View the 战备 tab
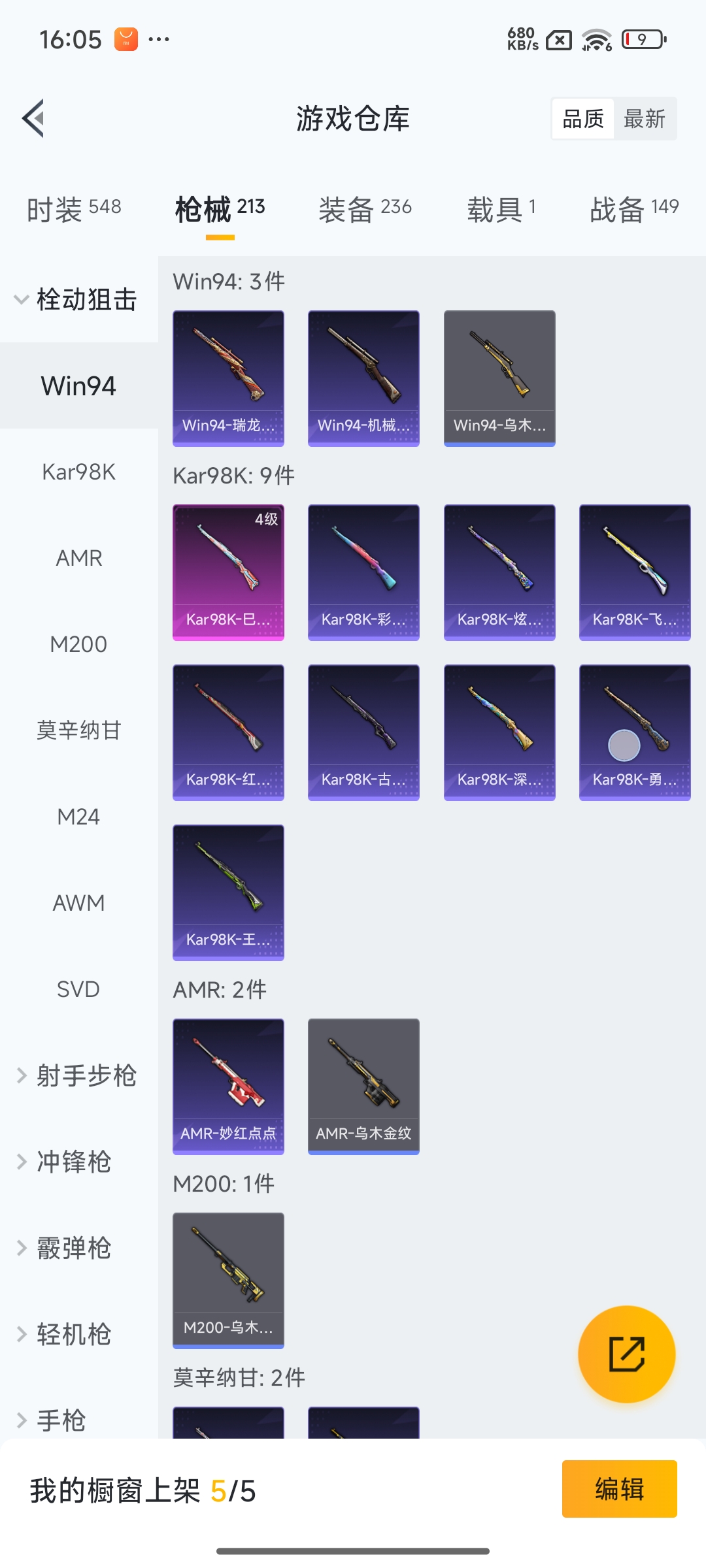Viewport: 706px width, 1568px height. pos(633,209)
